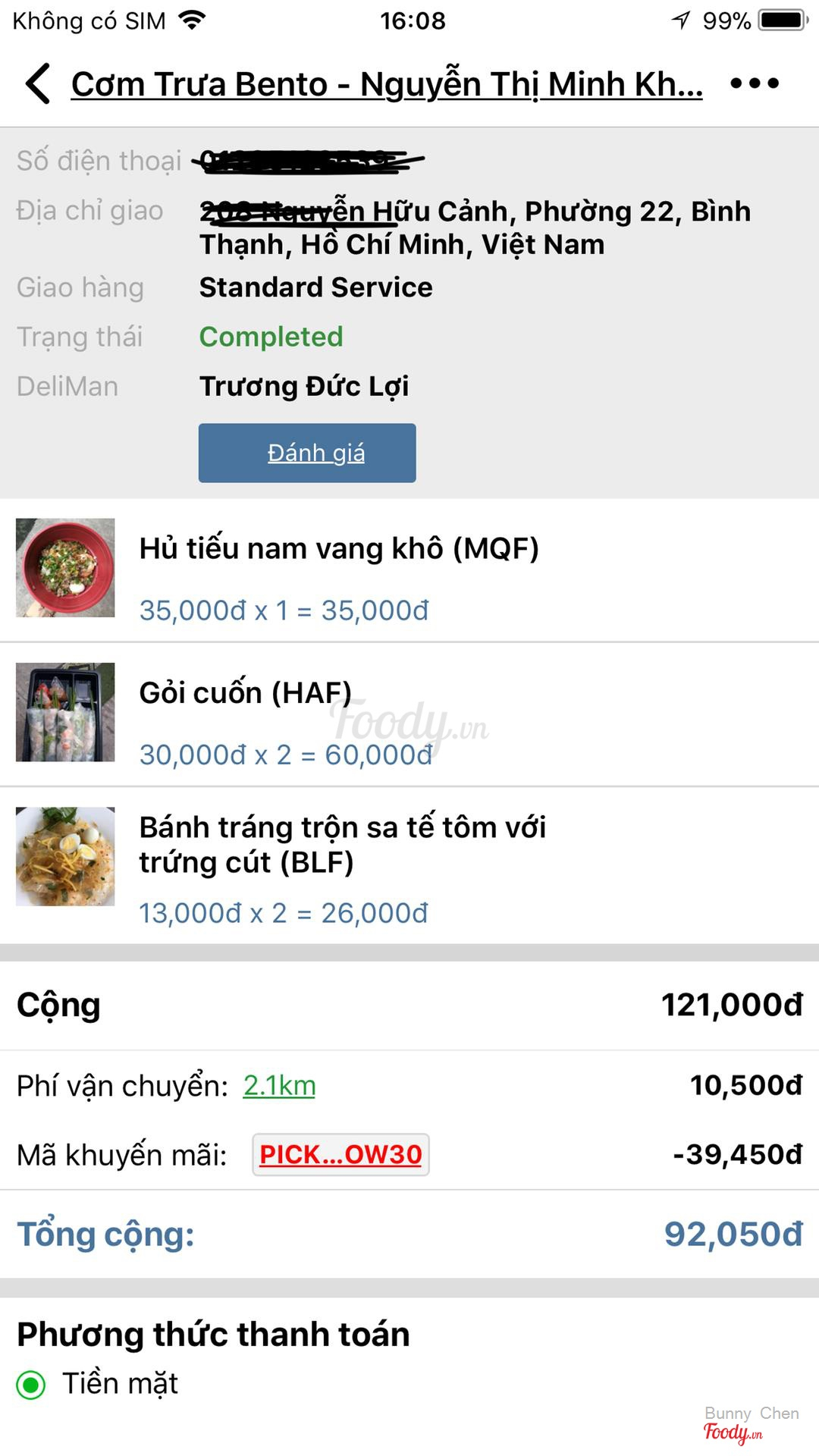Open the Bánh tráng trộn sa tế item
Image resolution: width=819 pixels, height=1456 pixels.
342,844
